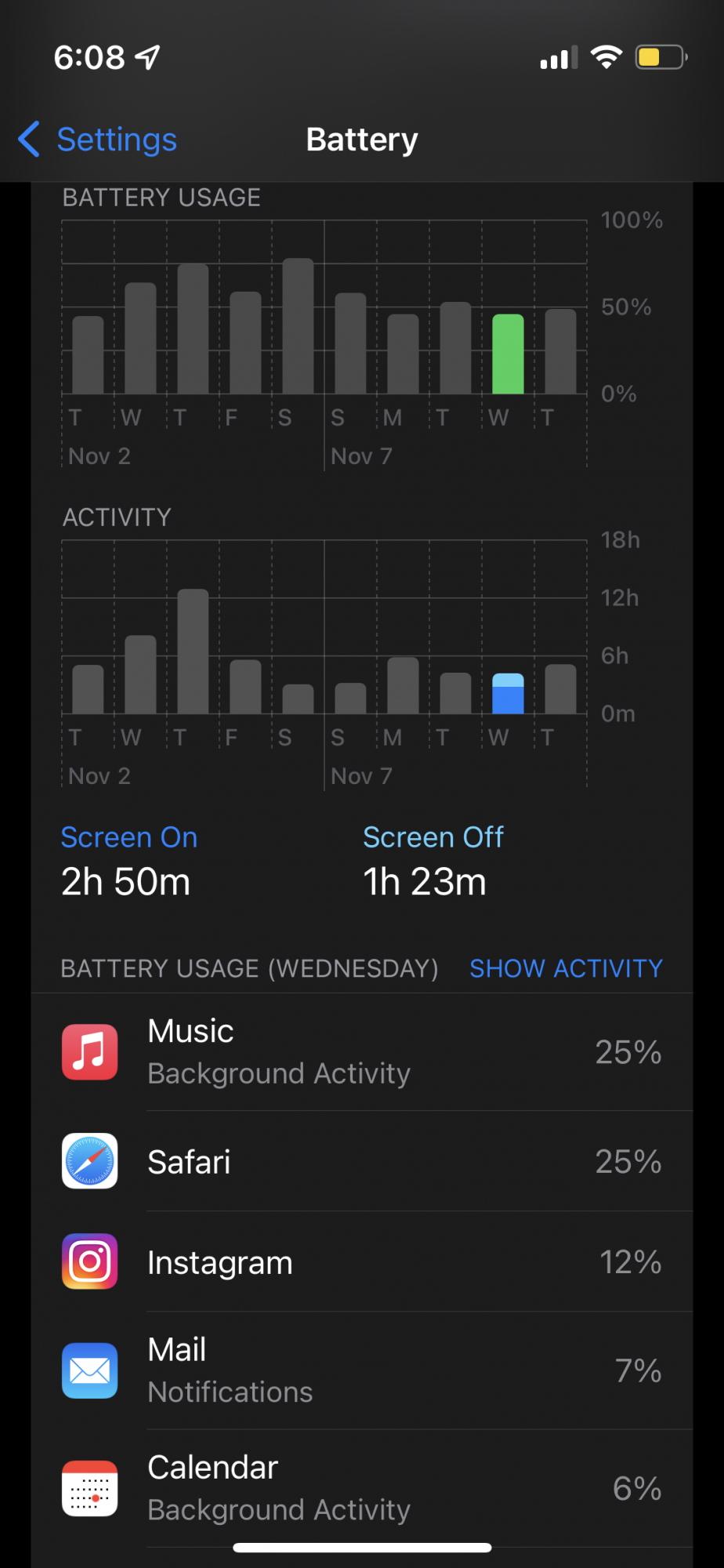
Task: Select the tallest Thursday activity bar
Action: [193, 652]
